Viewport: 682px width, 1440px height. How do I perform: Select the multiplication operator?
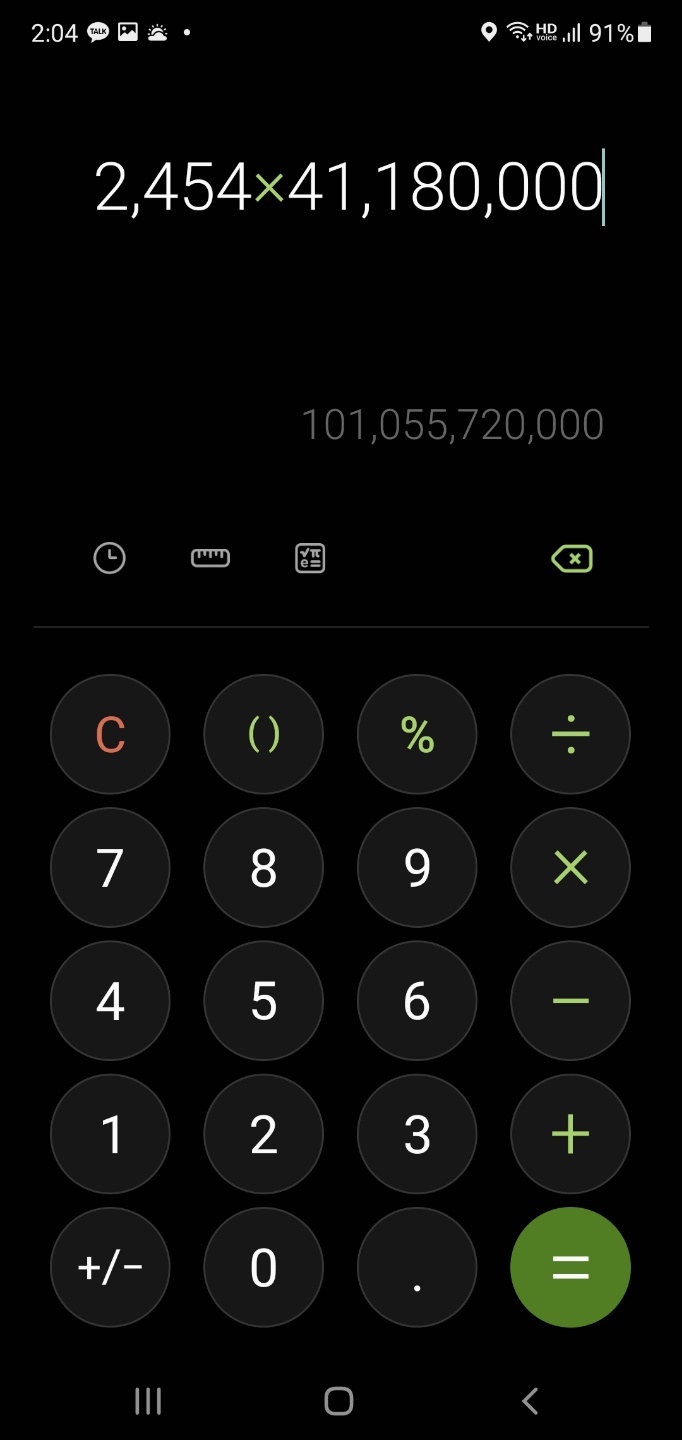(570, 868)
